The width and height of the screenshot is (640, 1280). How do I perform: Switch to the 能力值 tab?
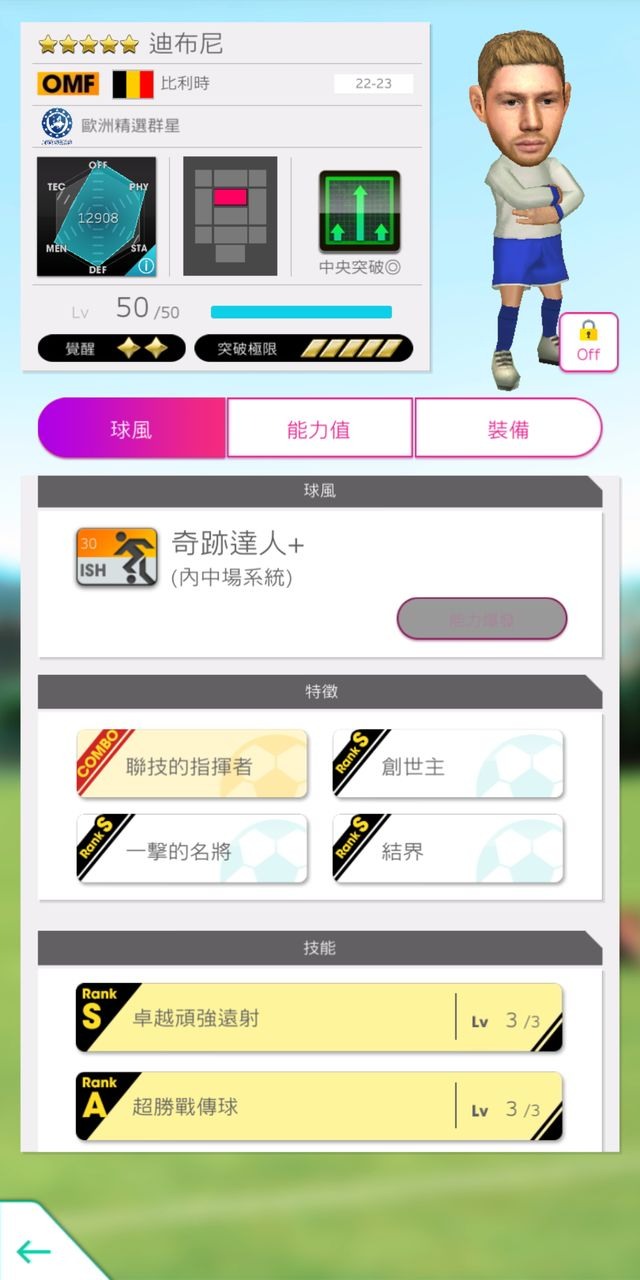pos(319,428)
